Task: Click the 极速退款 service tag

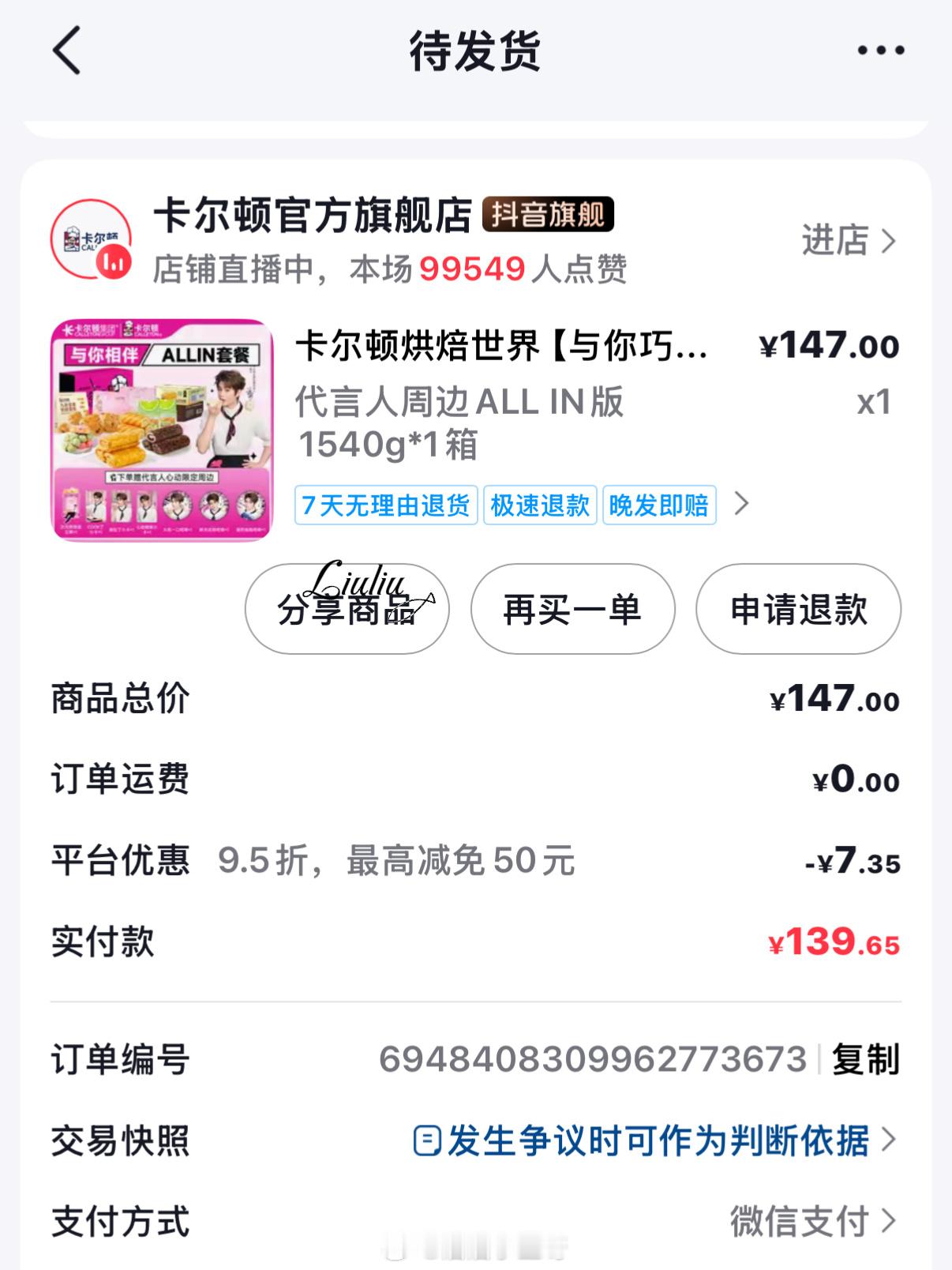Action: point(539,506)
